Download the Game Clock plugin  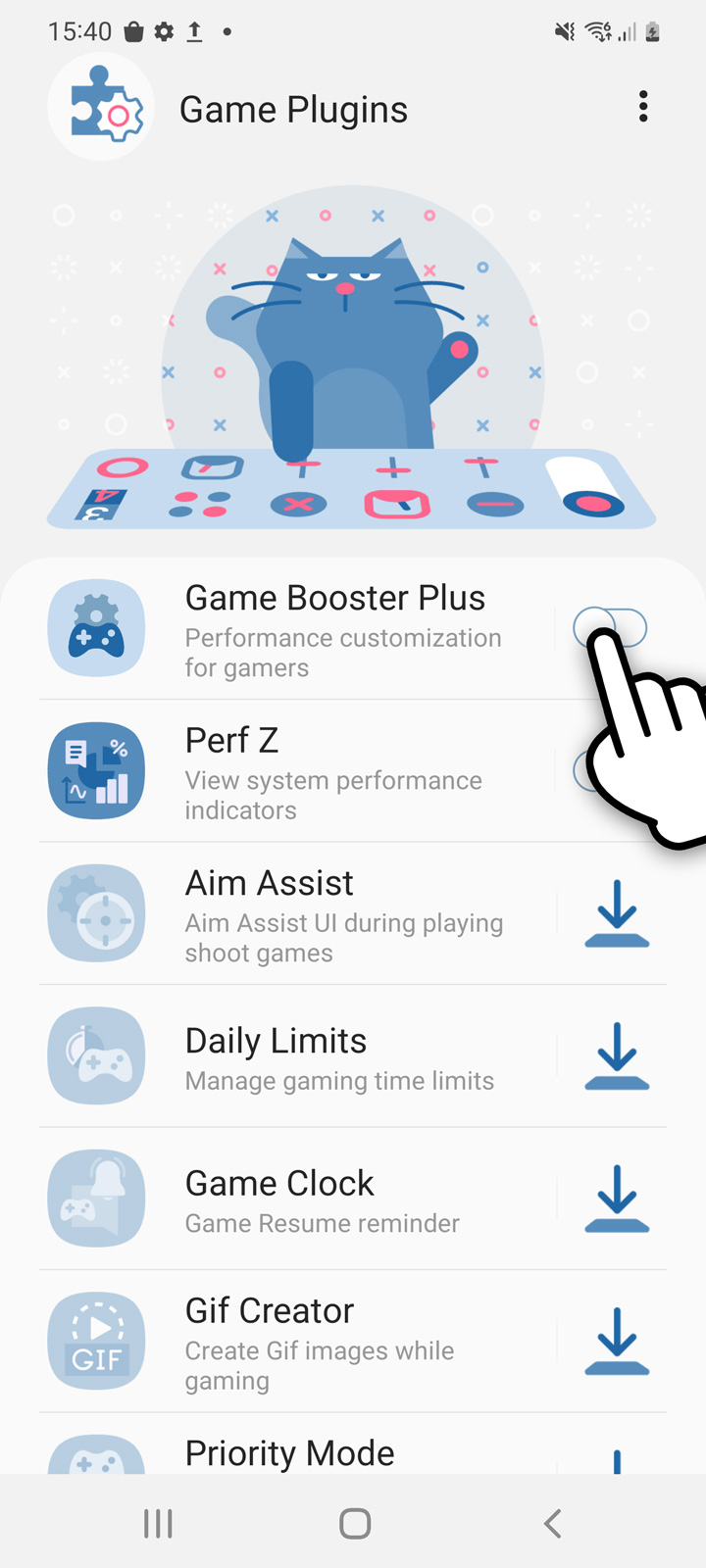tap(617, 1199)
